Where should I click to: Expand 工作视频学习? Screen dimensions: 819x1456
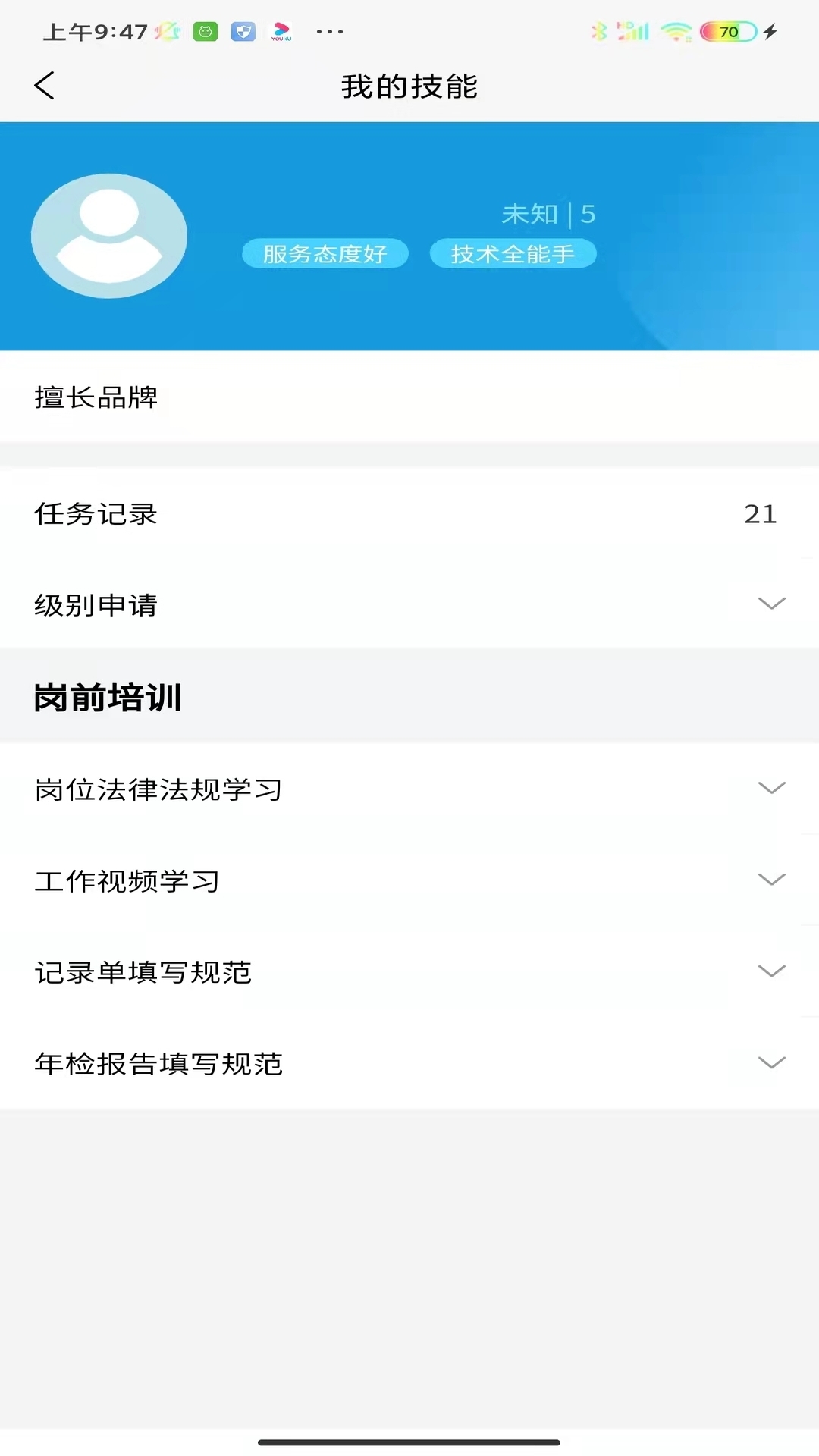pyautogui.click(x=409, y=880)
